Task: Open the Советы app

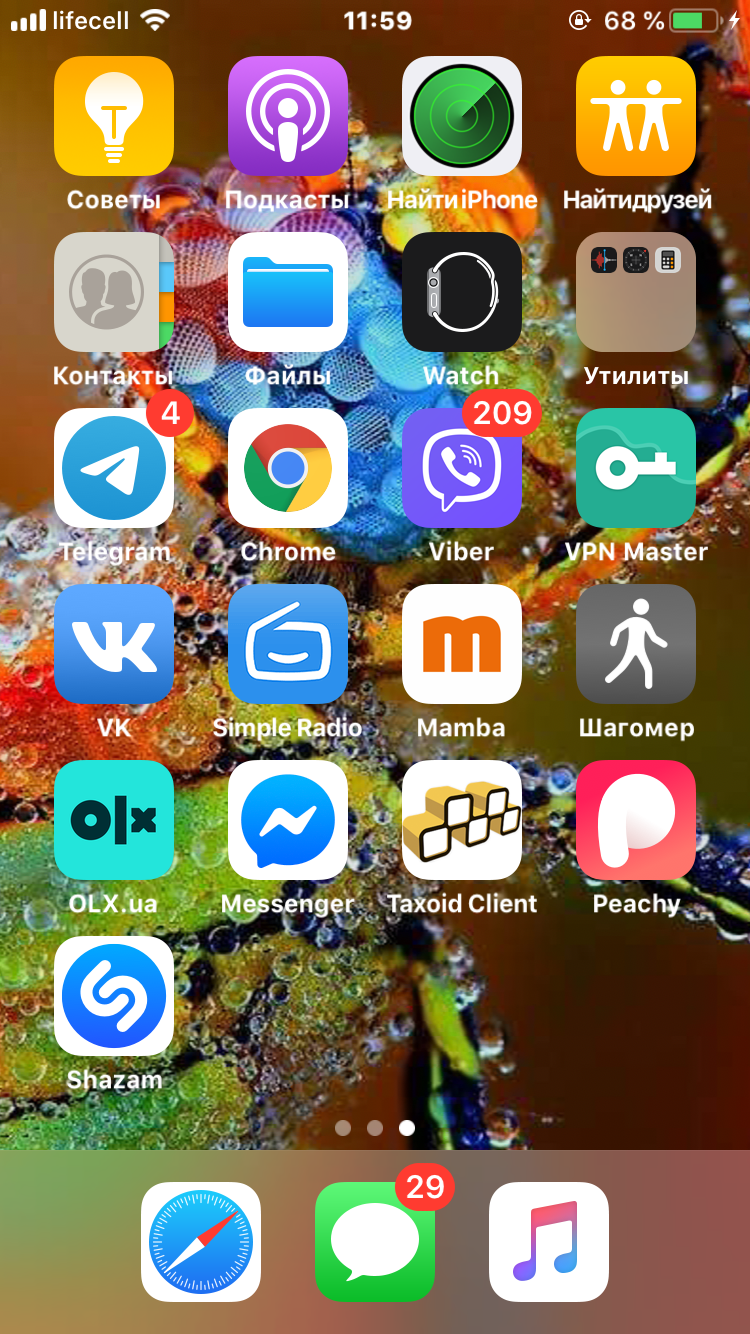Action: 114,116
